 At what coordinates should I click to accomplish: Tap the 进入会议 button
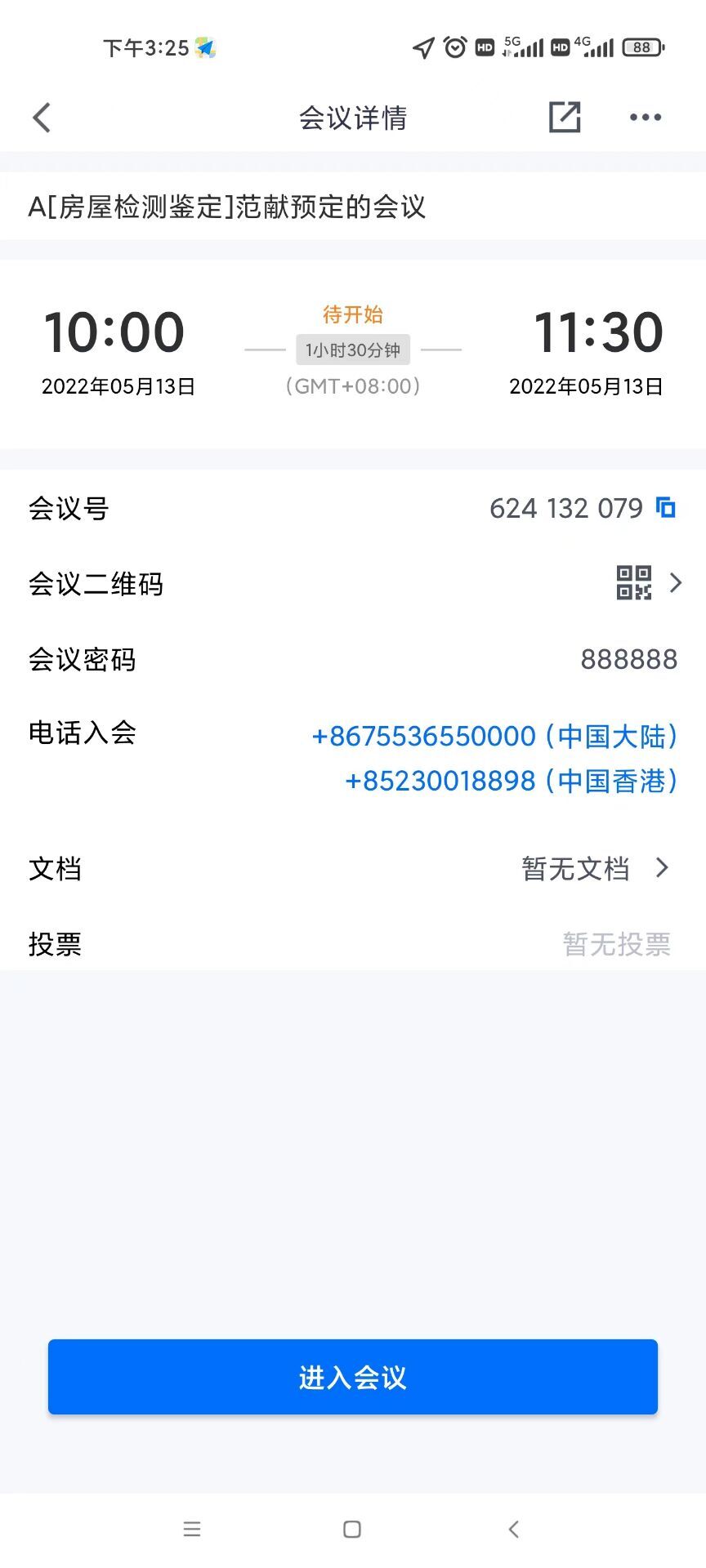[x=353, y=1377]
